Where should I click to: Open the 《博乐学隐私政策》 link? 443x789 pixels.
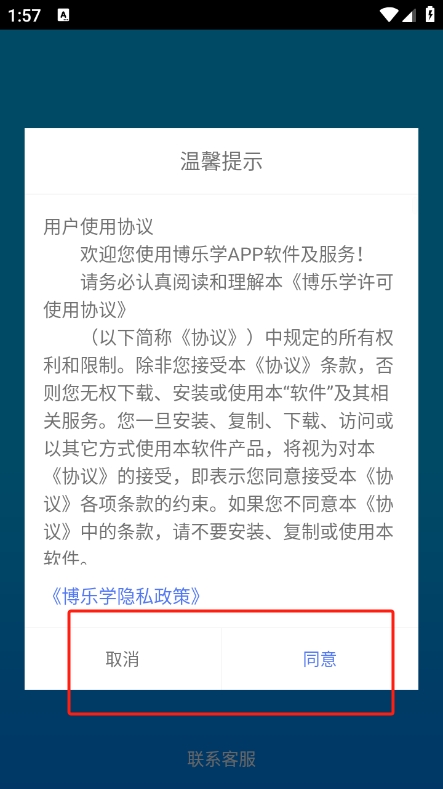123,596
